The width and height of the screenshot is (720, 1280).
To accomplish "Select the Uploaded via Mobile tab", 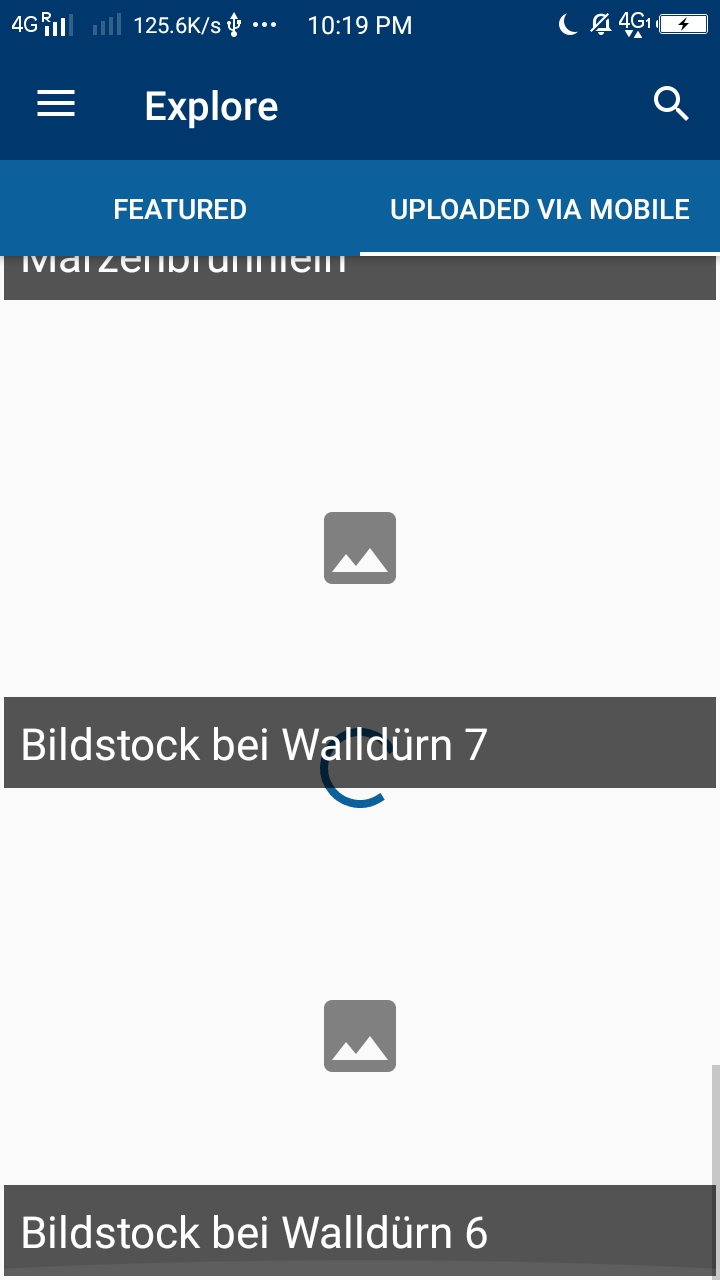I will point(540,209).
